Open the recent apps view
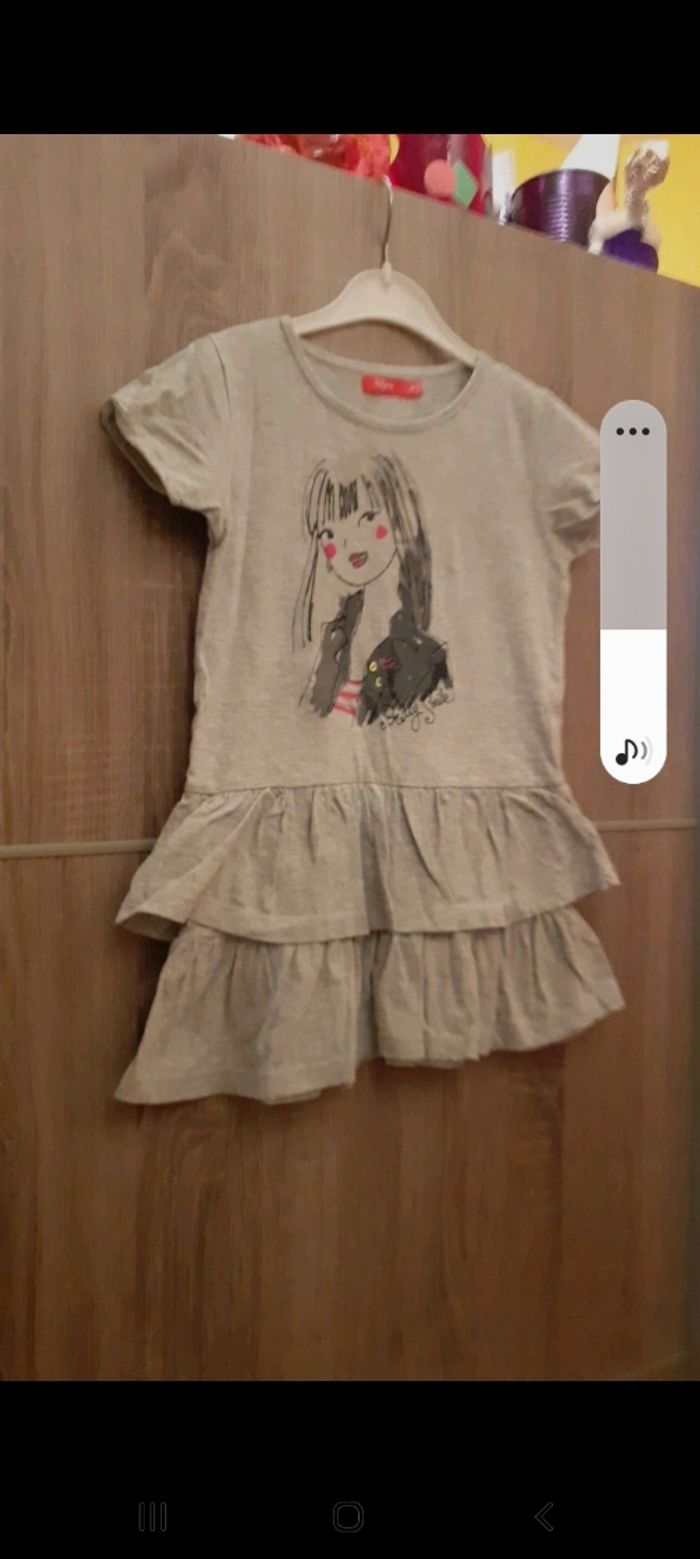Viewport: 700px width, 1559px height. [152, 1516]
